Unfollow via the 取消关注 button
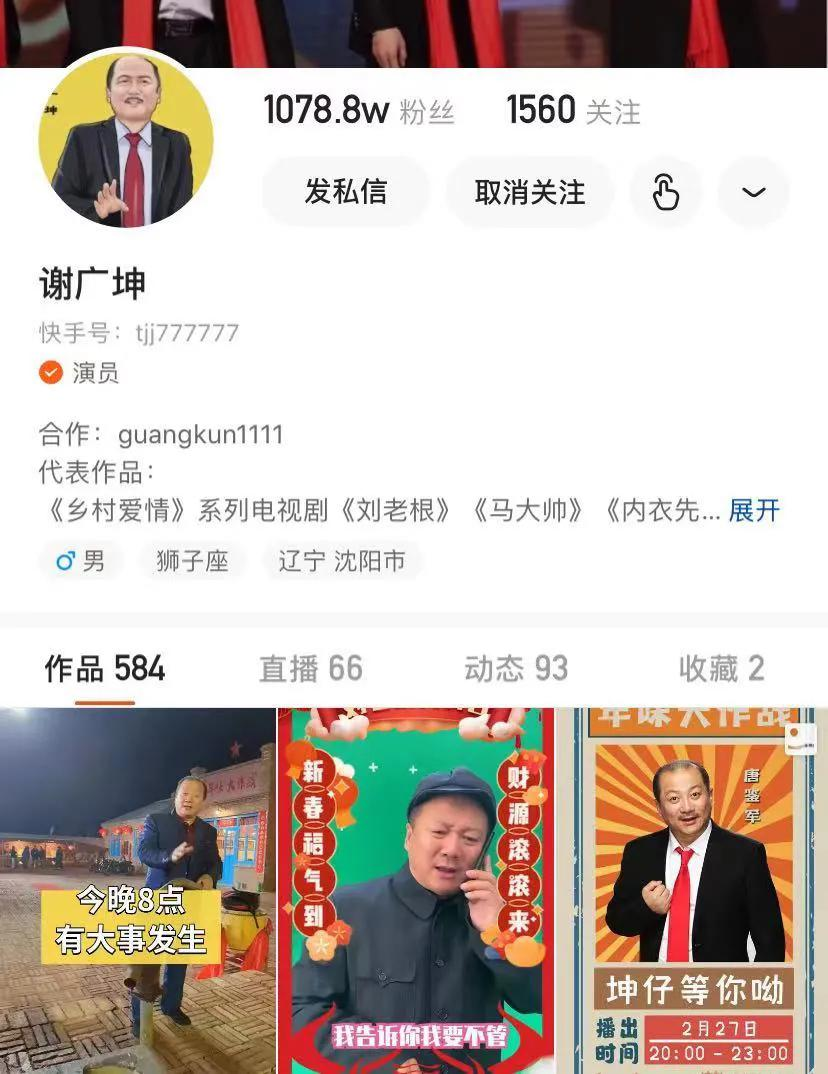The image size is (828, 1074). pos(529,192)
